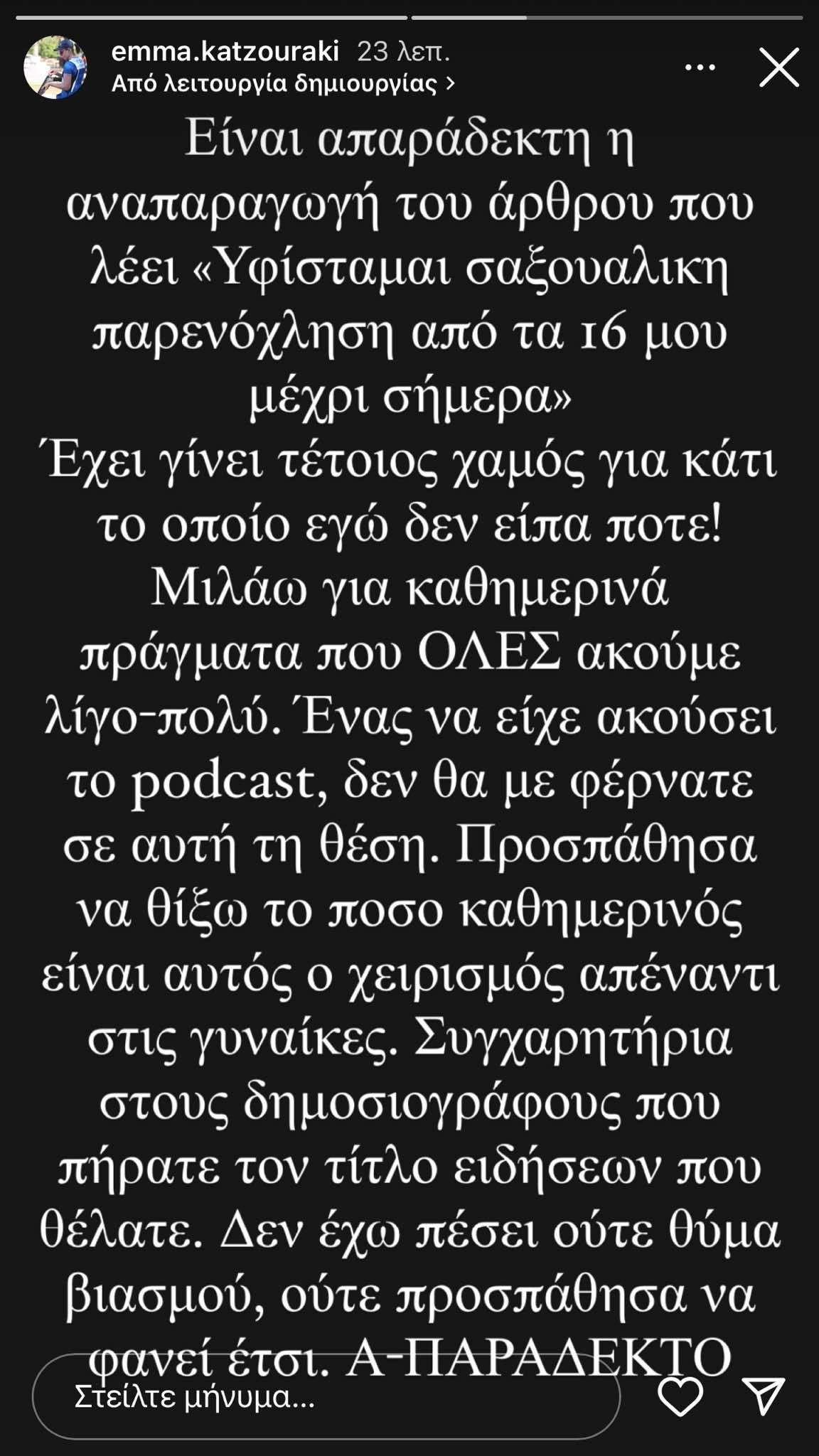Open the Από λειτουργία δημιουργίας link

coord(283,84)
